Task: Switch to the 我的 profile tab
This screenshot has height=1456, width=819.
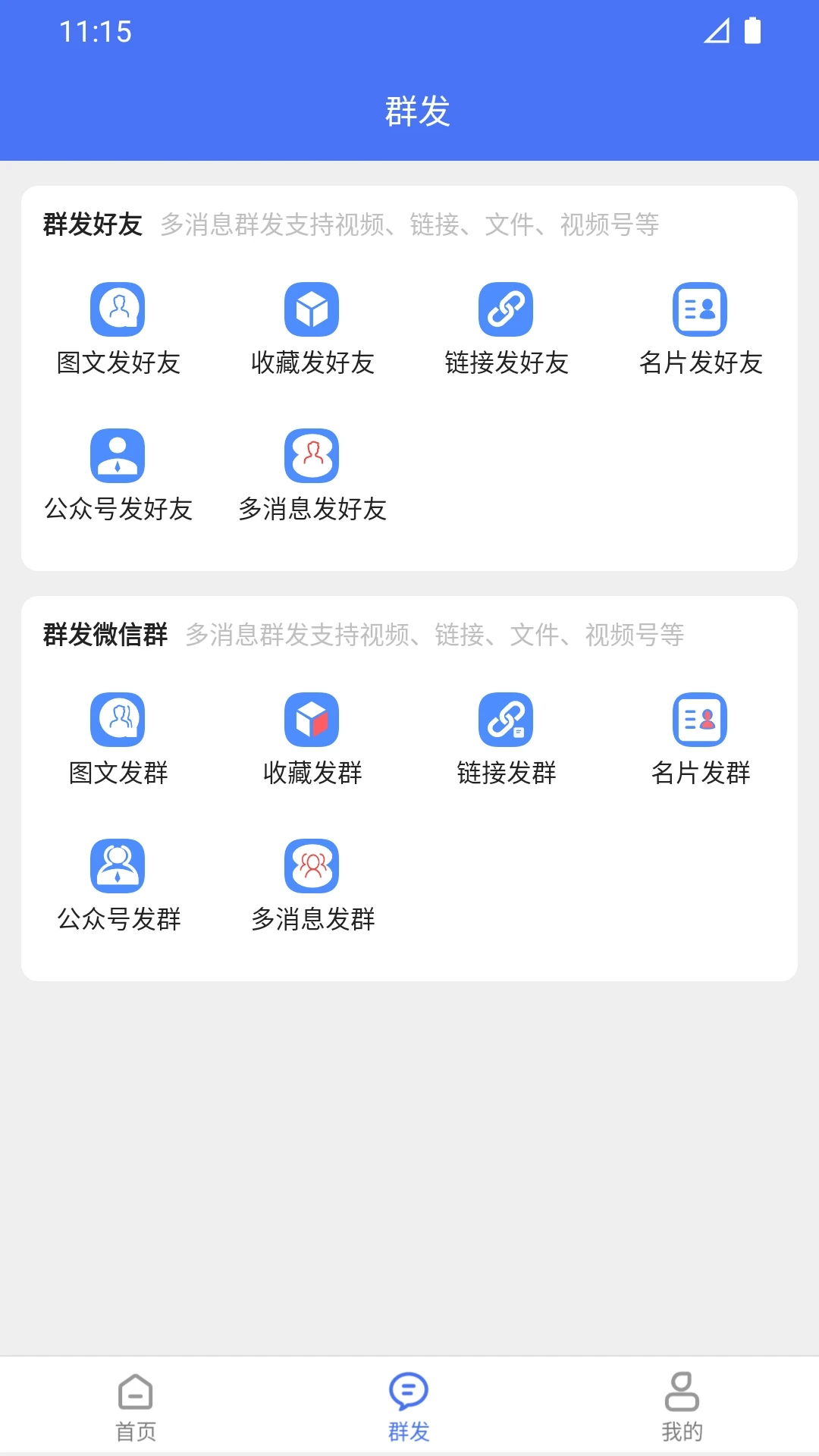Action: 682,1407
